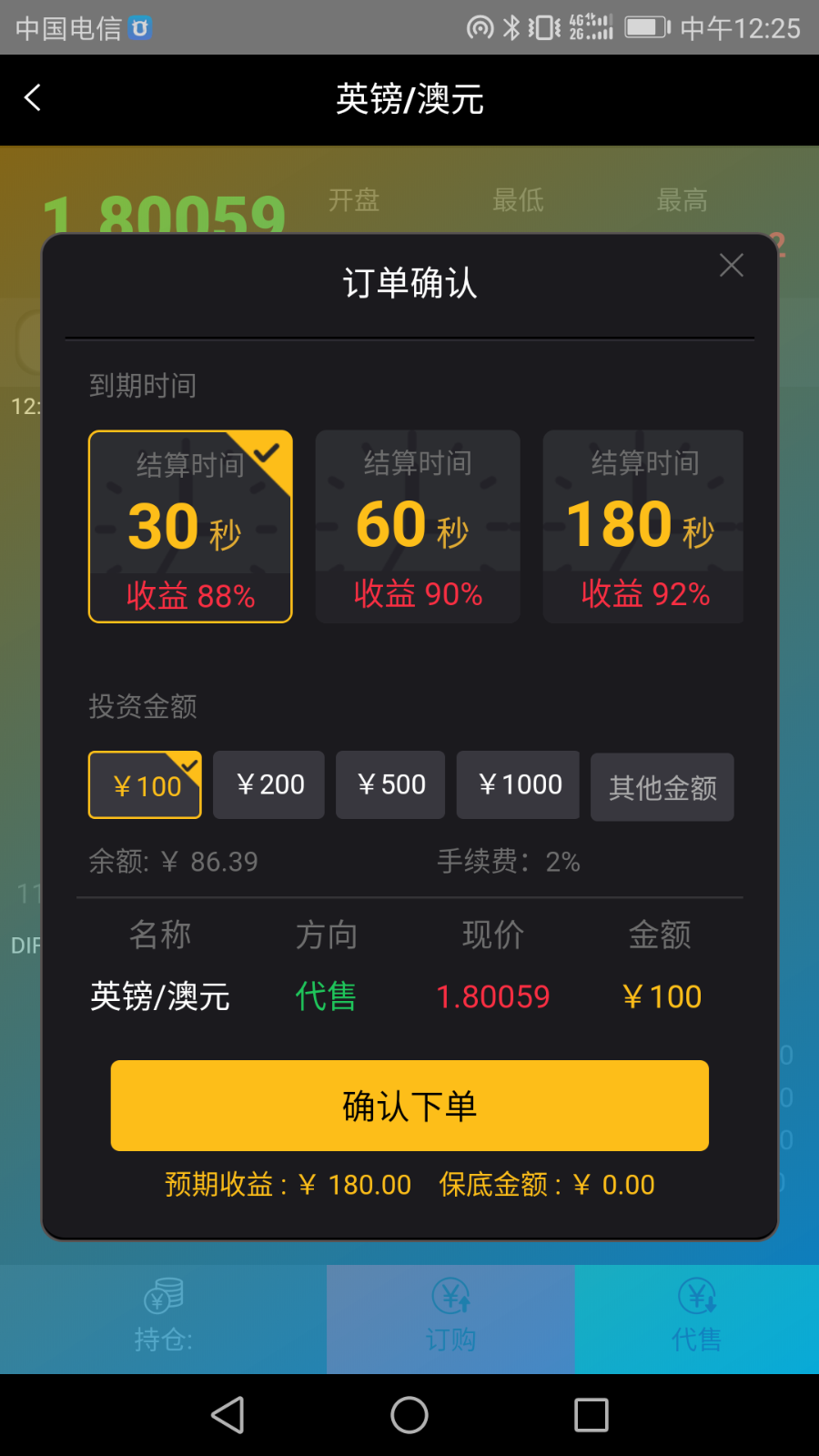Choose the 60 秒 settlement option
819x1456 pixels.
click(x=418, y=527)
